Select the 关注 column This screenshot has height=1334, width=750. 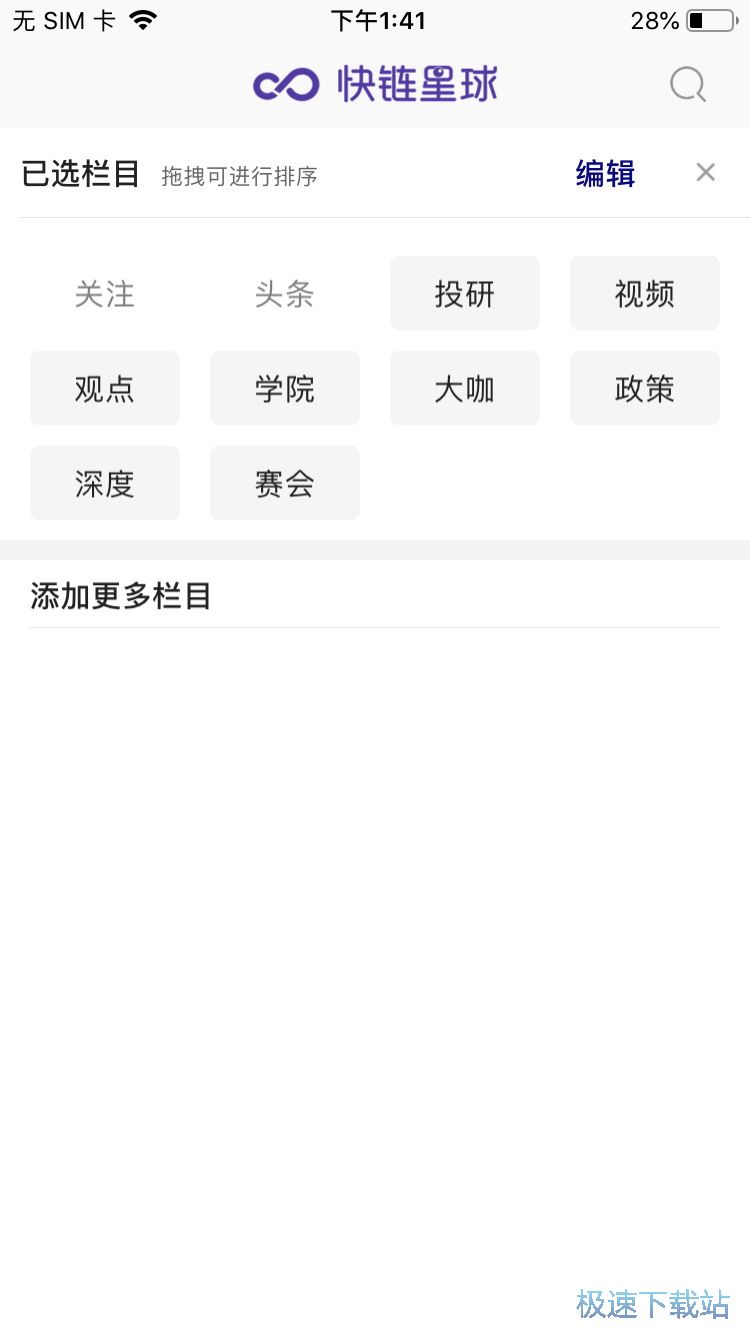point(105,294)
